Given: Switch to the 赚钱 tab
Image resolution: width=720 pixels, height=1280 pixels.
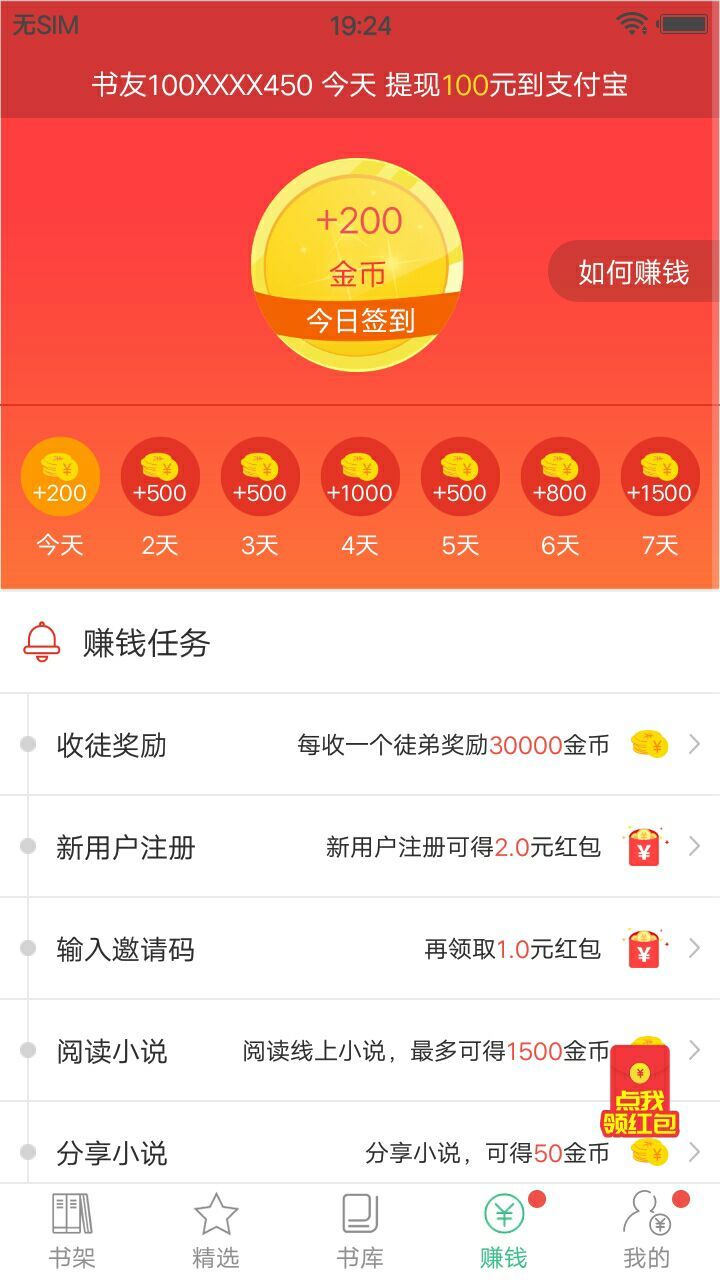Looking at the screenshot, I should (x=504, y=1228).
